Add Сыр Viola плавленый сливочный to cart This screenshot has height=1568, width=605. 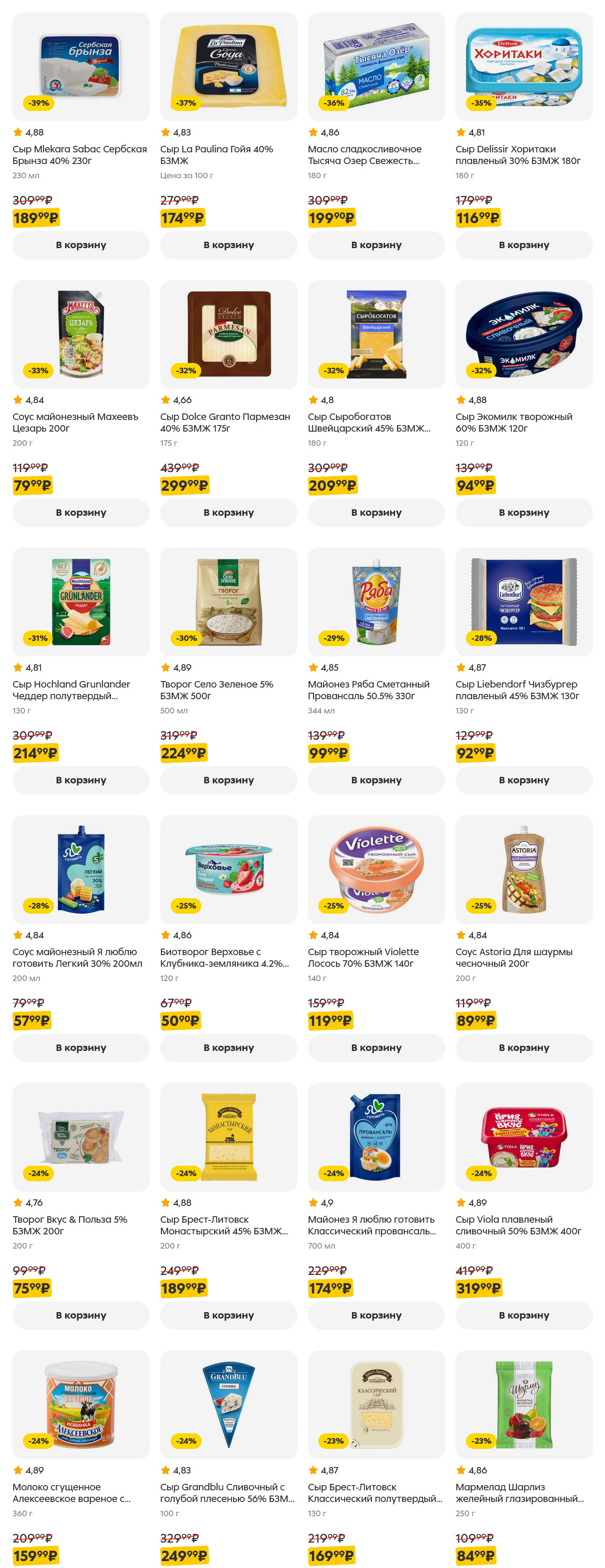pos(523,1315)
